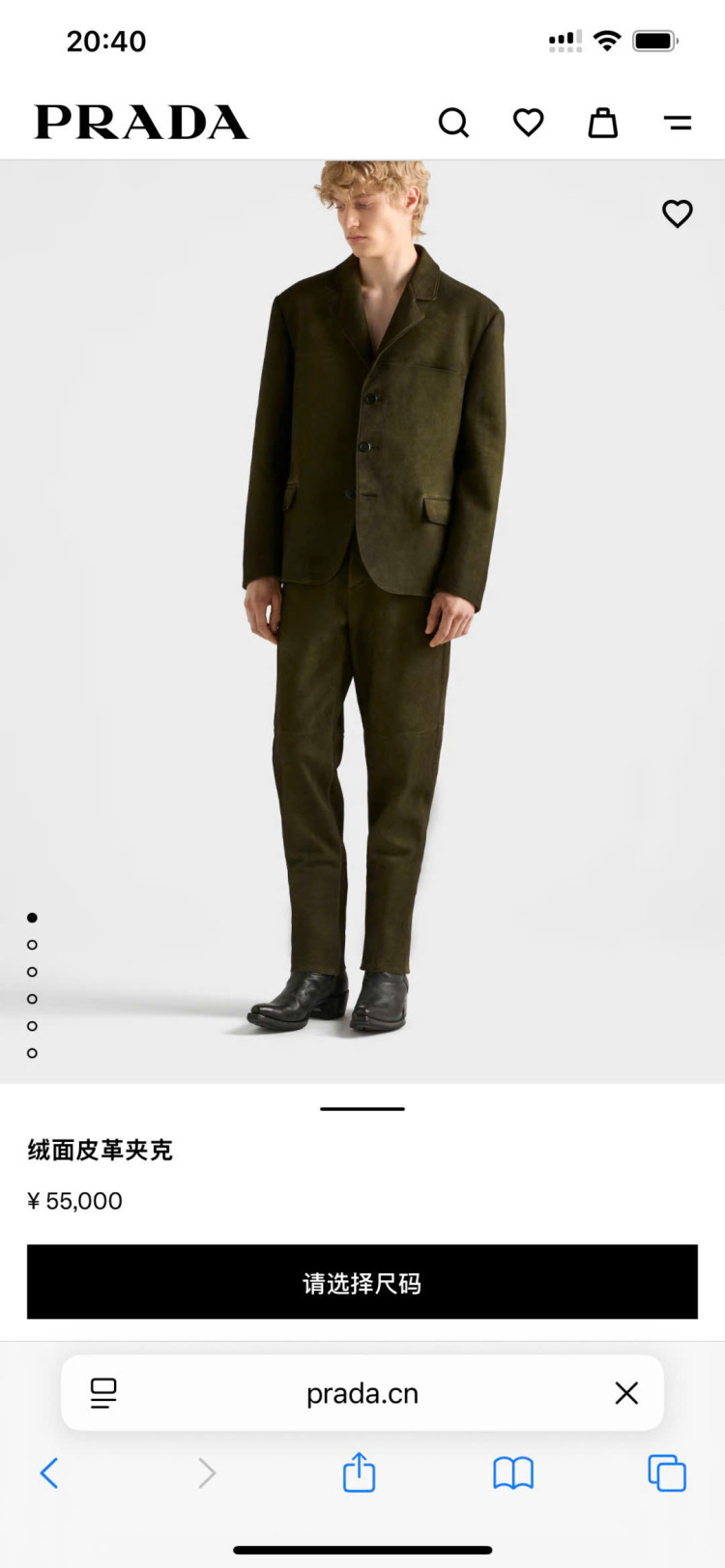Tap 请选择尺码 to choose a size

click(x=362, y=1282)
